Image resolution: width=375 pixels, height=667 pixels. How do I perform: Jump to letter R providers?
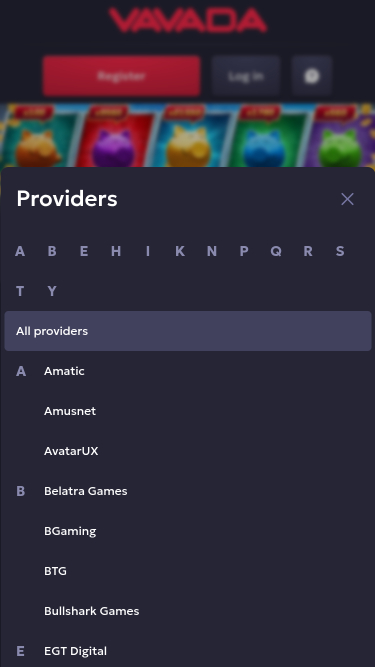(308, 251)
